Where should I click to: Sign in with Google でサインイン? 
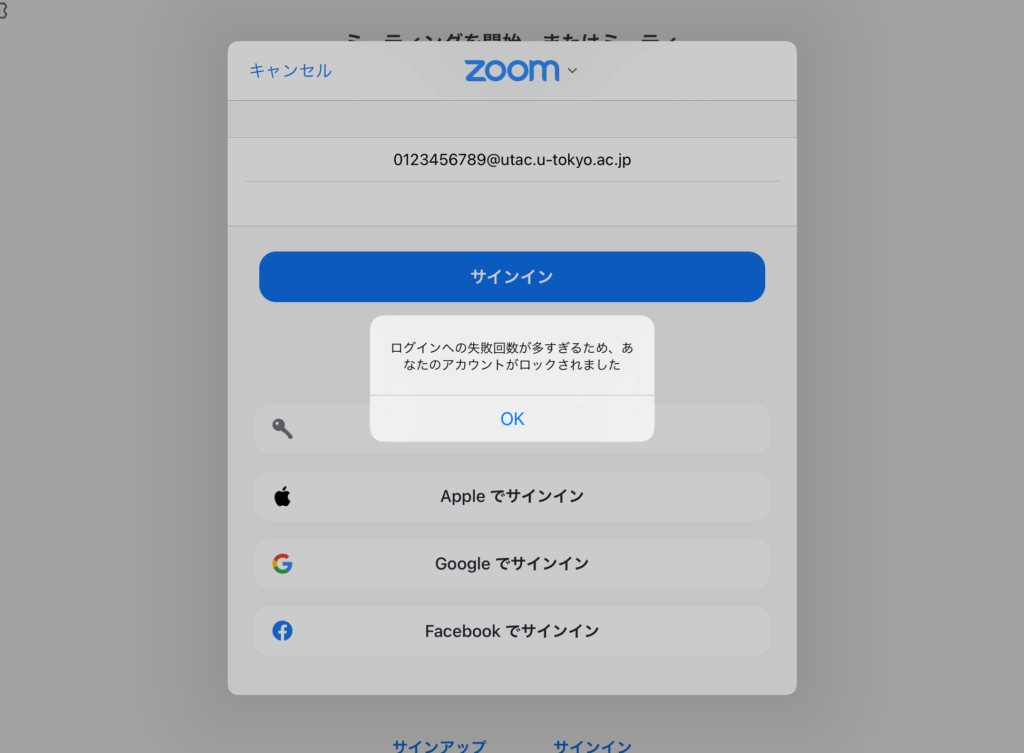click(512, 564)
